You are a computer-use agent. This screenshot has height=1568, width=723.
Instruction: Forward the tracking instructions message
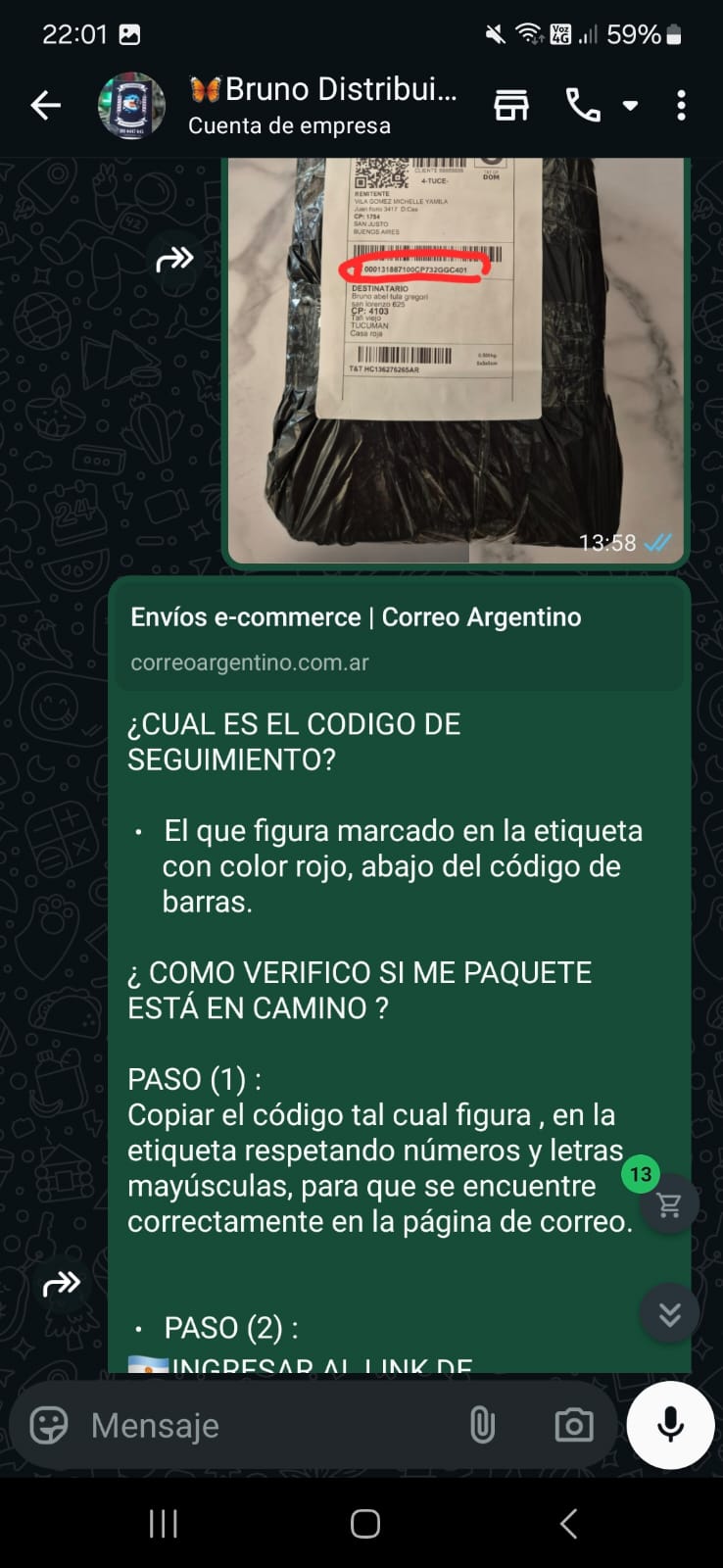[62, 1284]
